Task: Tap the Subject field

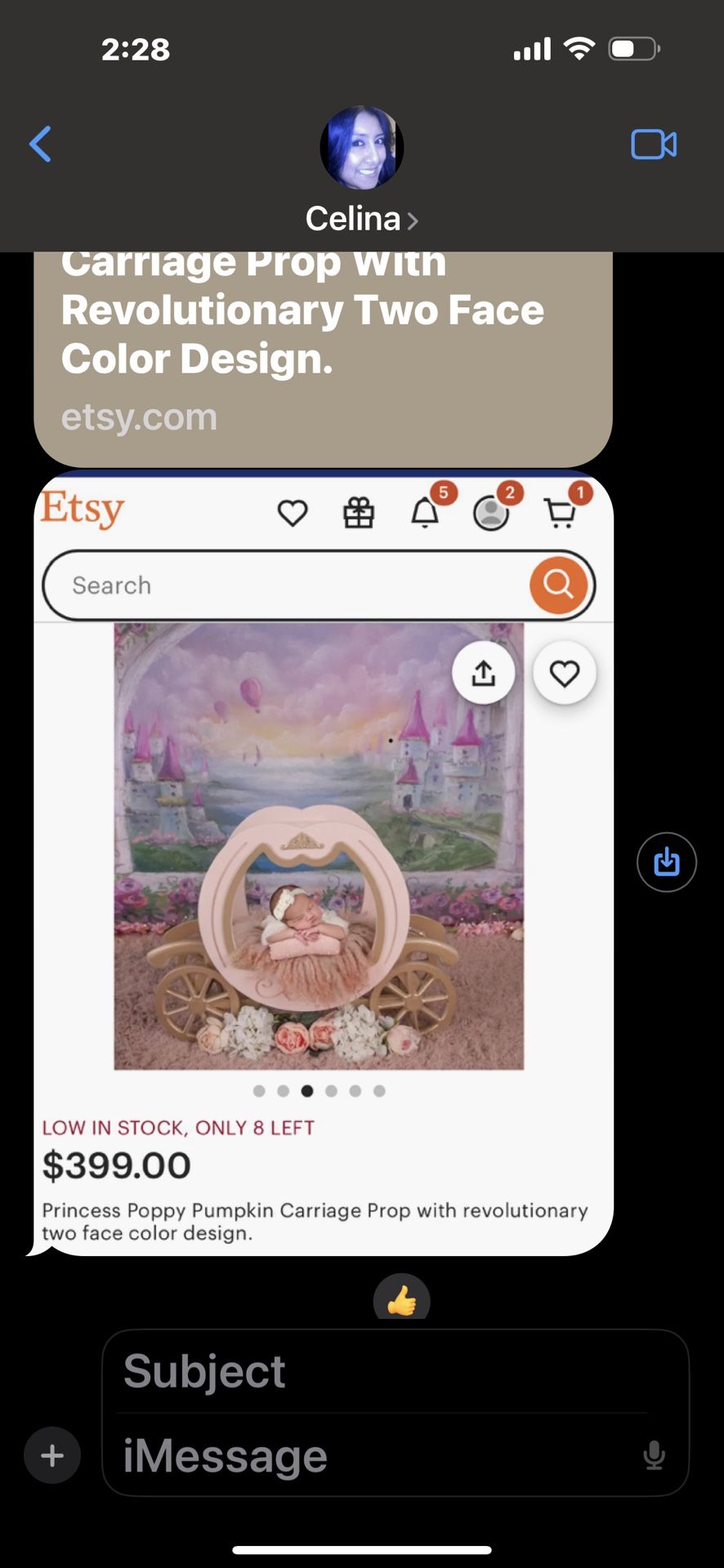Action: [382, 1371]
